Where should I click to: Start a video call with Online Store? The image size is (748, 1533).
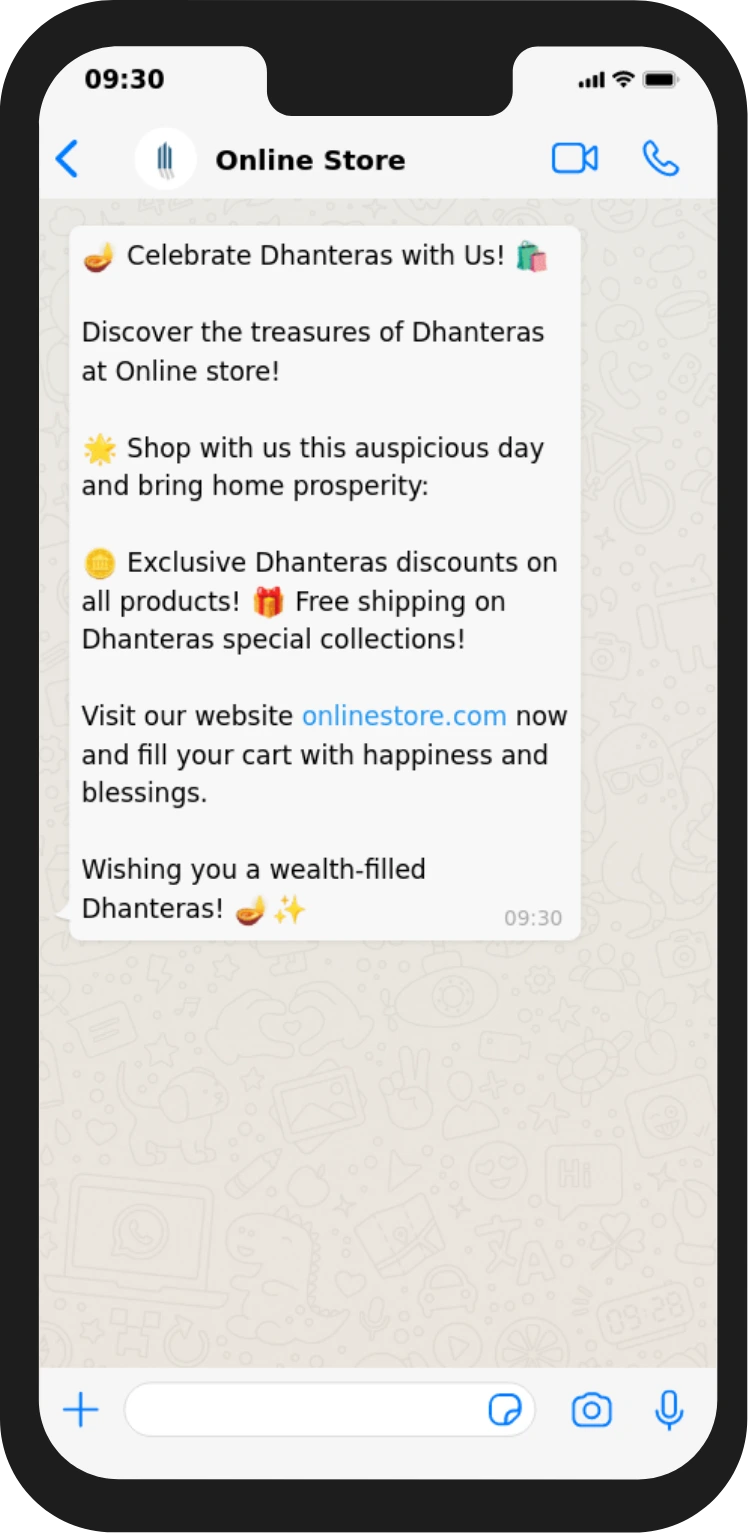(x=574, y=159)
